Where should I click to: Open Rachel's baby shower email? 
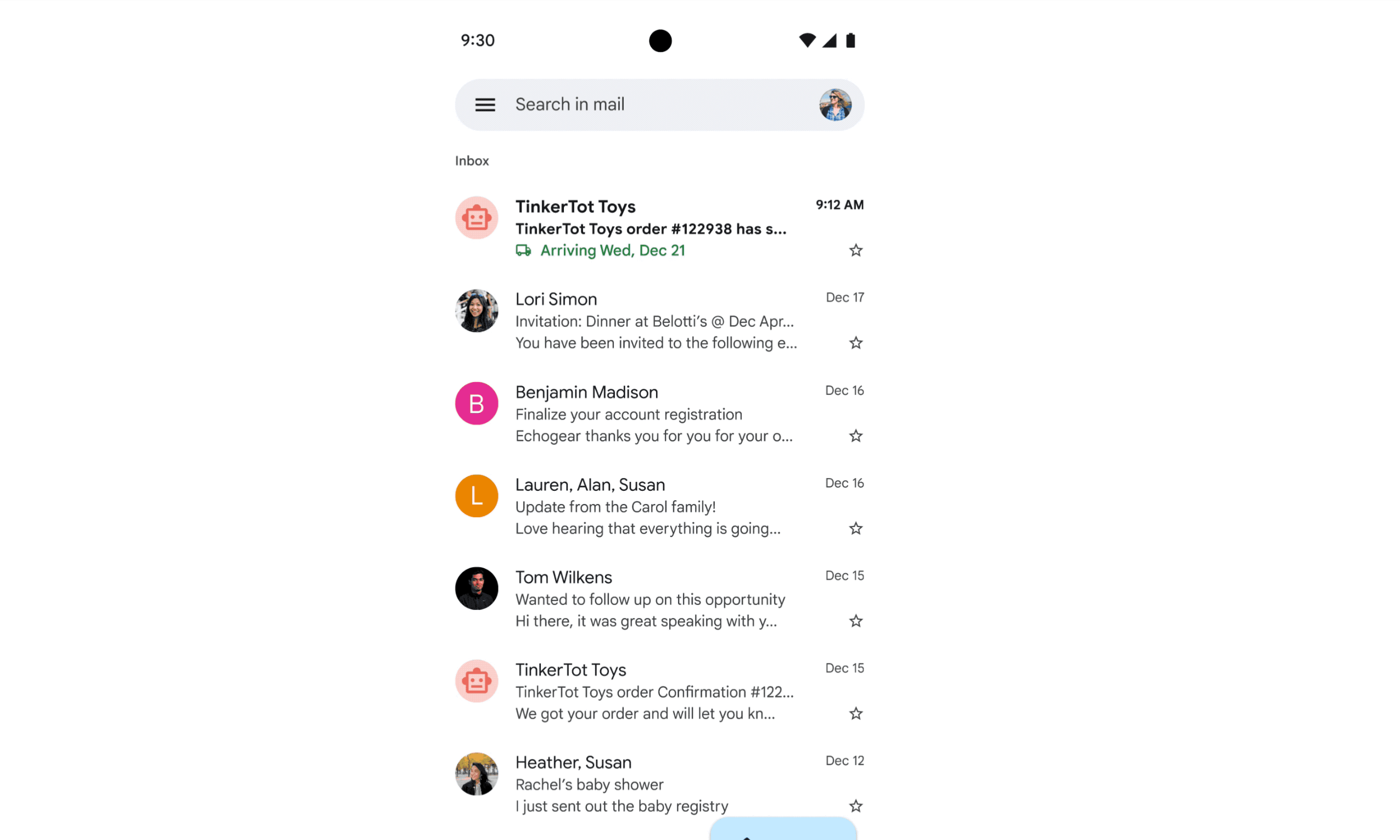click(651, 784)
